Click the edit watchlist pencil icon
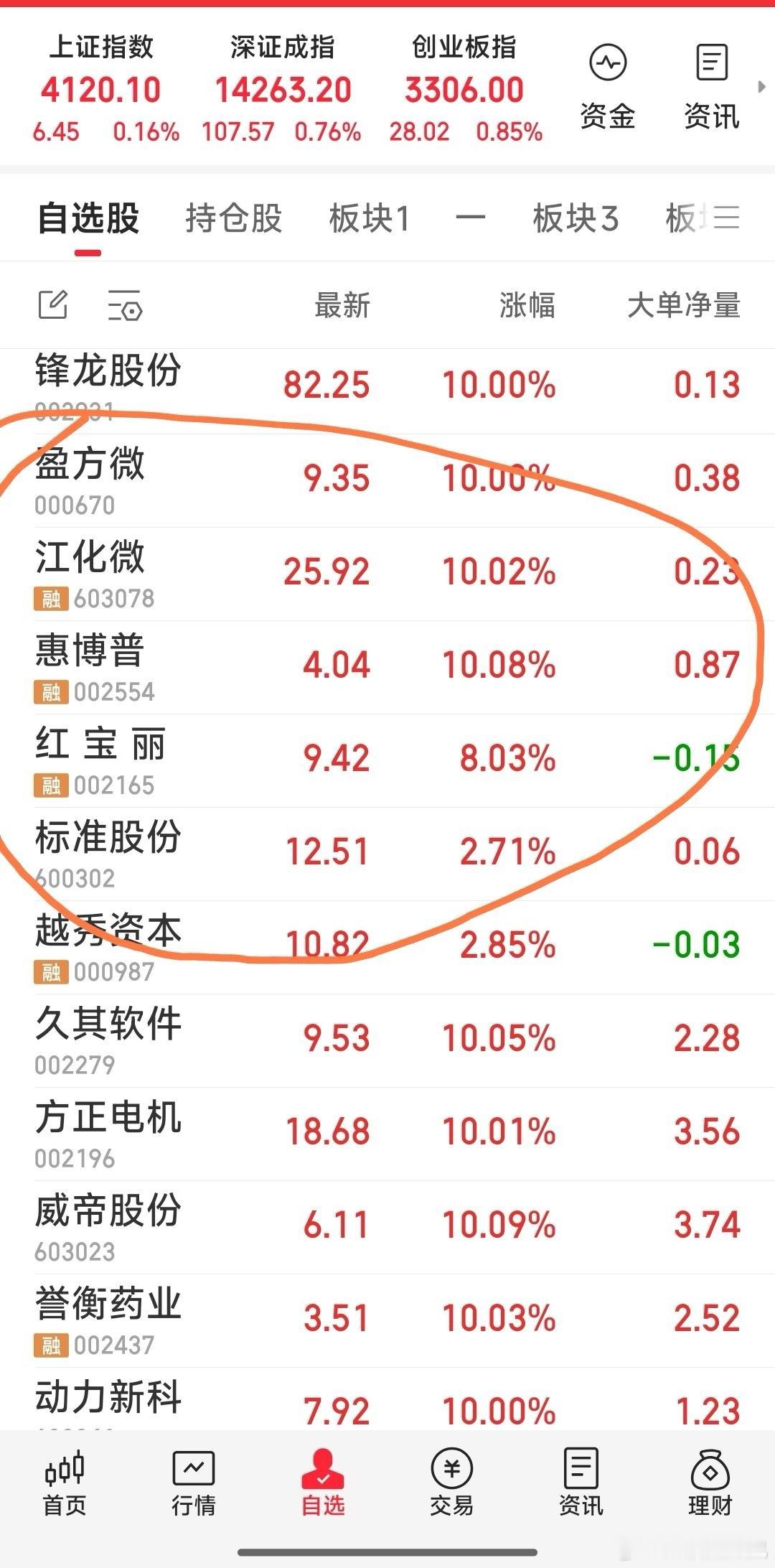 [54, 306]
